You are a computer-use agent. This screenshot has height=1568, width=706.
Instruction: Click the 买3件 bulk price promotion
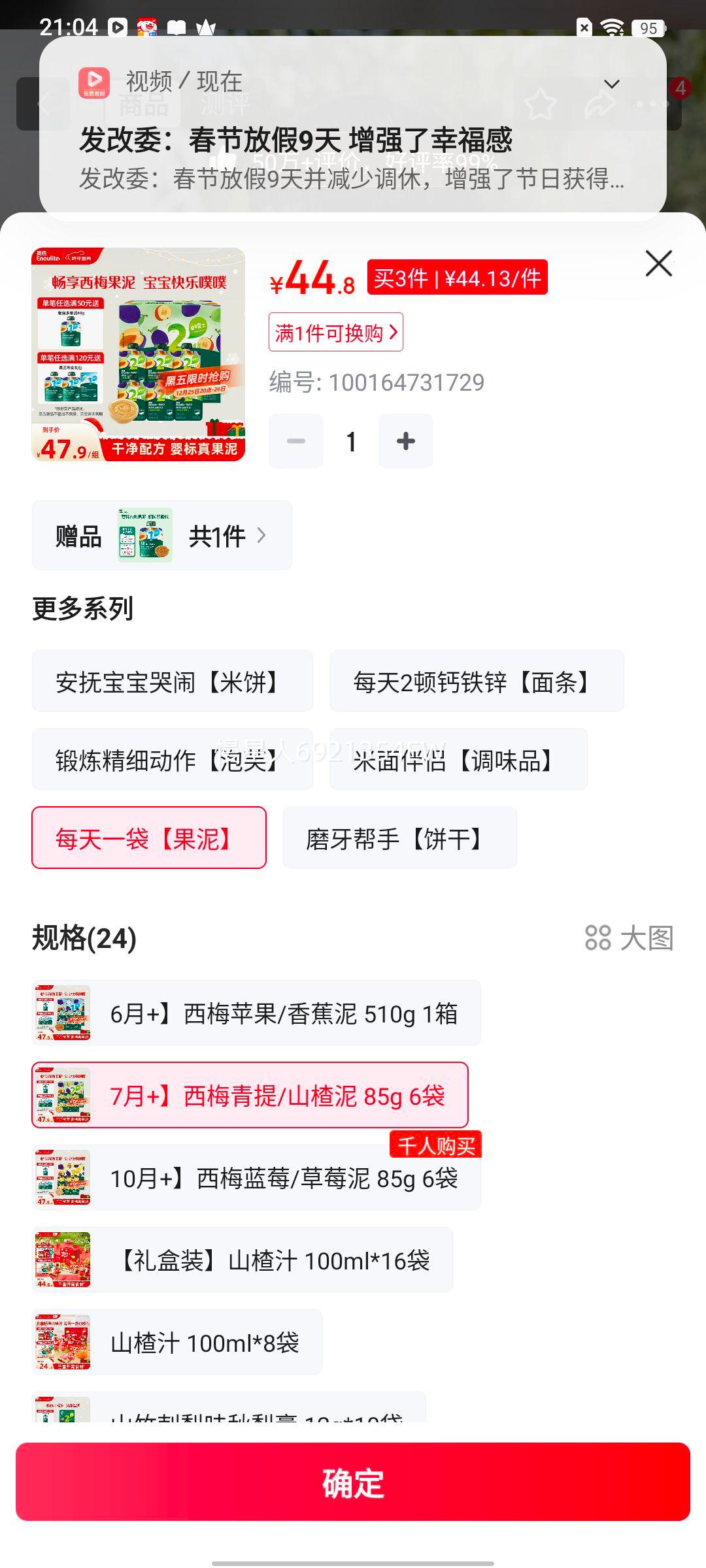(x=456, y=278)
